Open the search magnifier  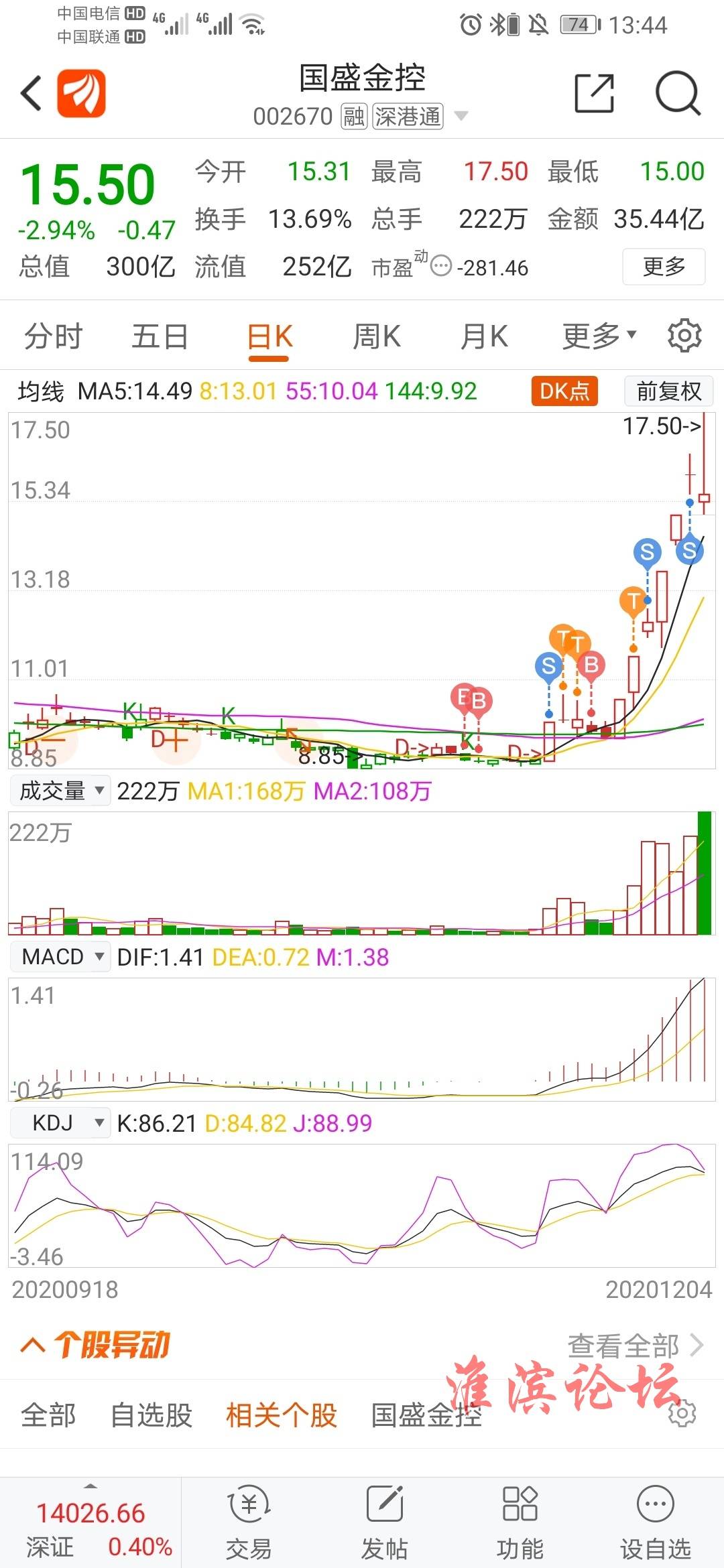pyautogui.click(x=678, y=93)
